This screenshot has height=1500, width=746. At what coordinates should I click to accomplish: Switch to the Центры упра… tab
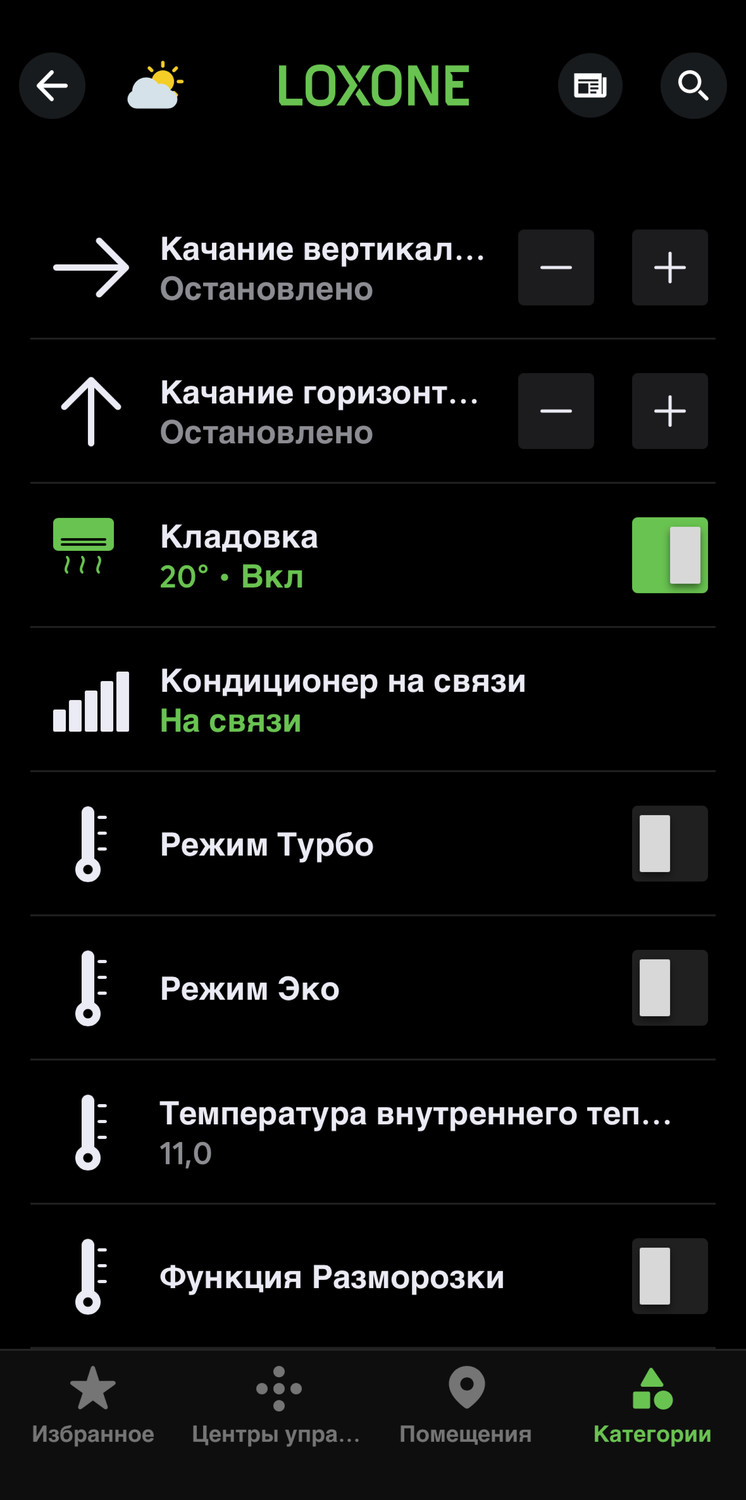pos(275,1406)
